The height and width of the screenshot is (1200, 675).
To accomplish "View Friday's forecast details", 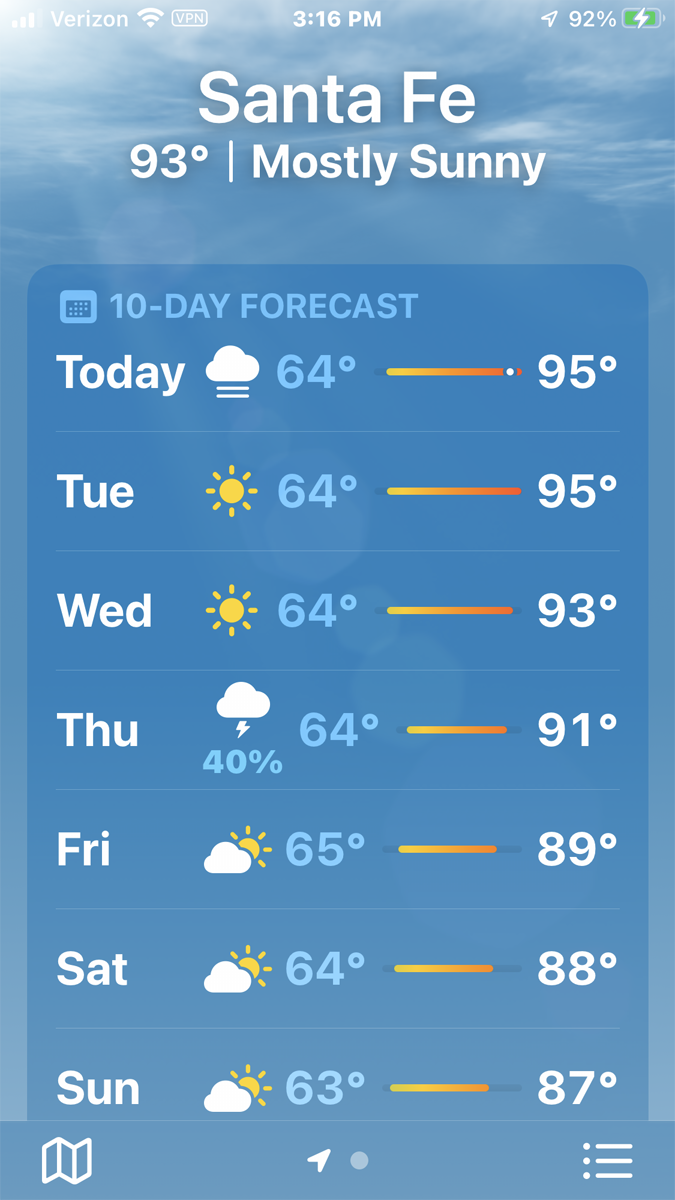I will click(337, 849).
